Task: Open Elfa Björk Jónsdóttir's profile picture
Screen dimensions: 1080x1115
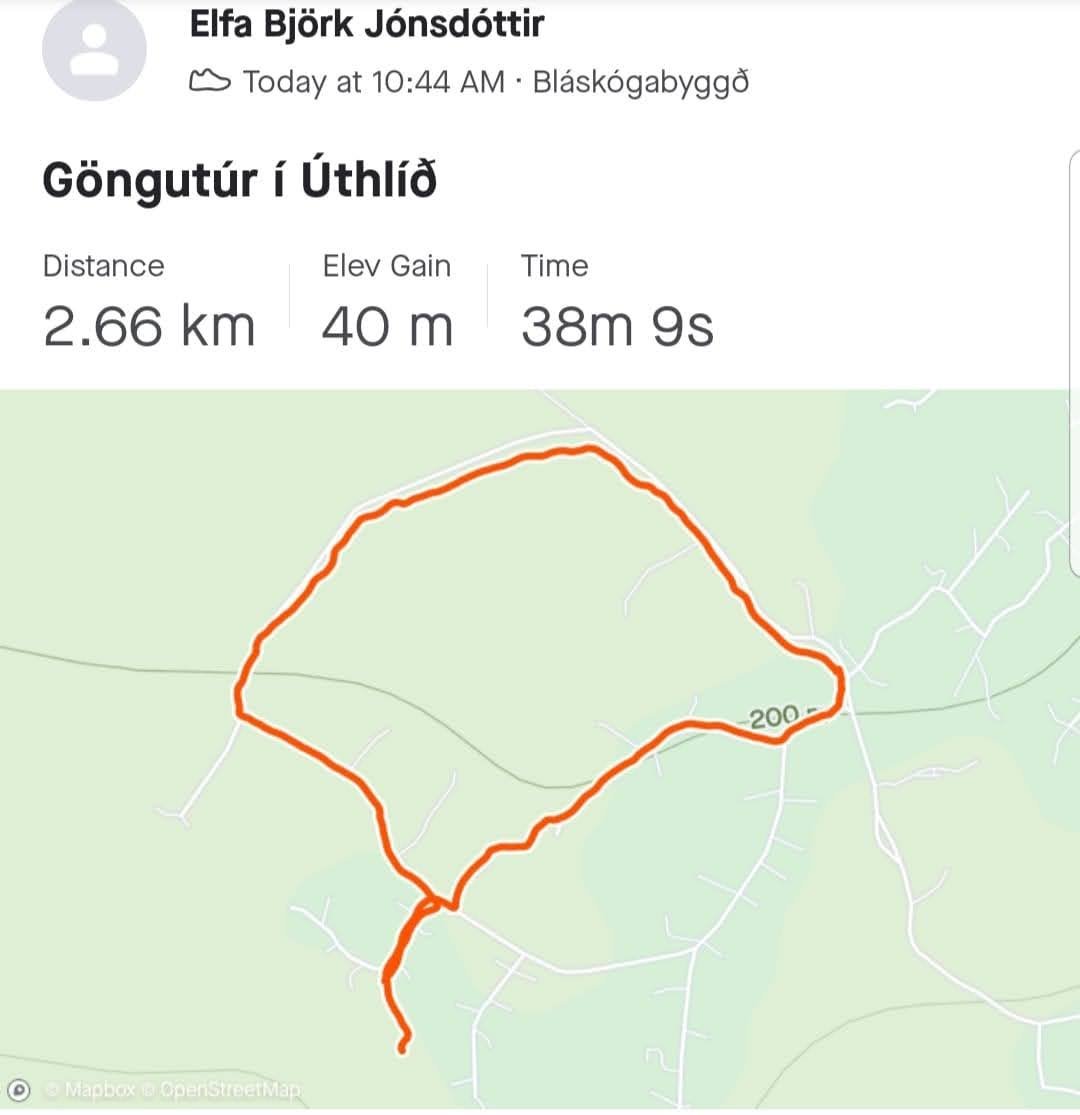Action: [x=94, y=50]
